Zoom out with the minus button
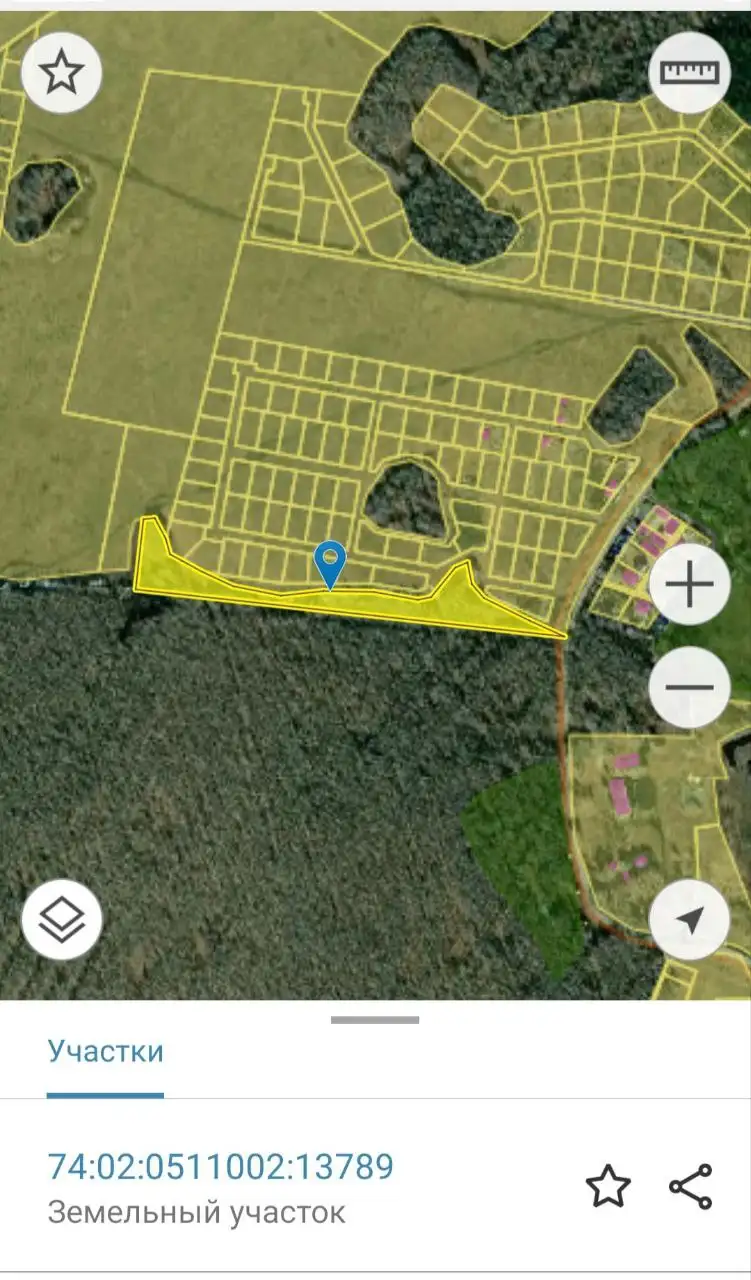Viewport: 751px width, 1280px height. 689,687
